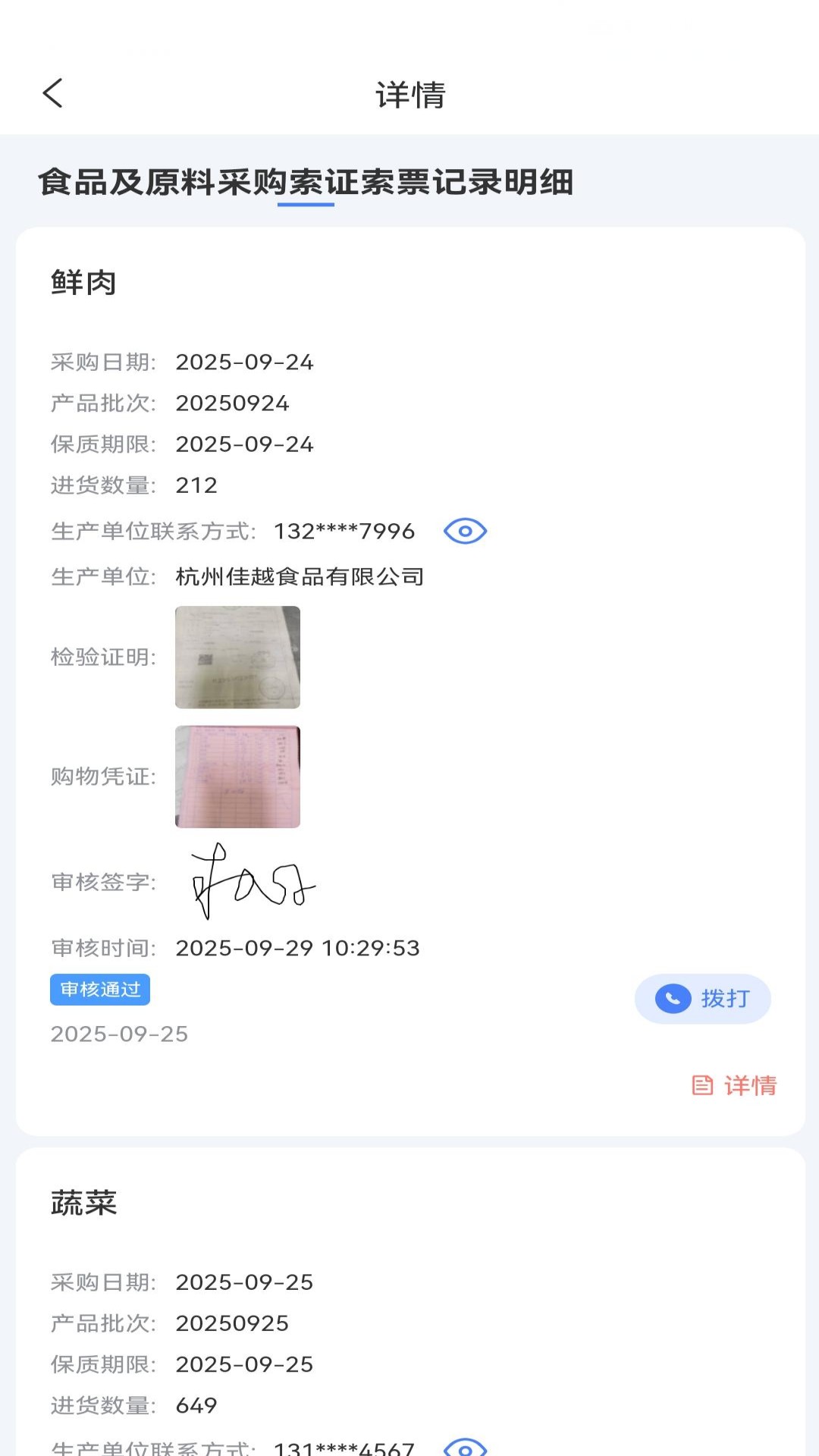Open the 检验证明 certificate image
This screenshot has height=1456, width=819.
click(237, 657)
